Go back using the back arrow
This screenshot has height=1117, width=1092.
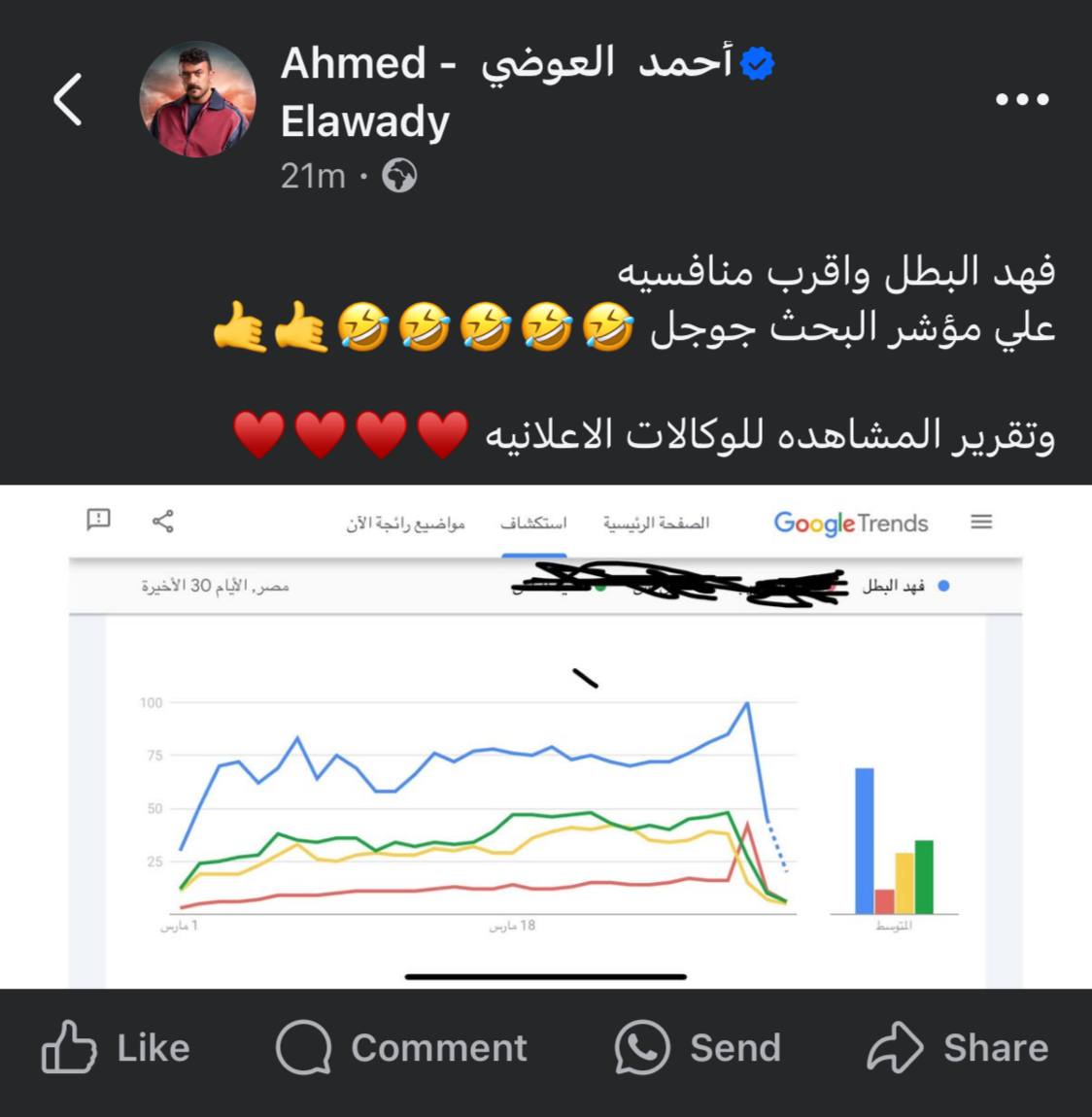pos(67,99)
